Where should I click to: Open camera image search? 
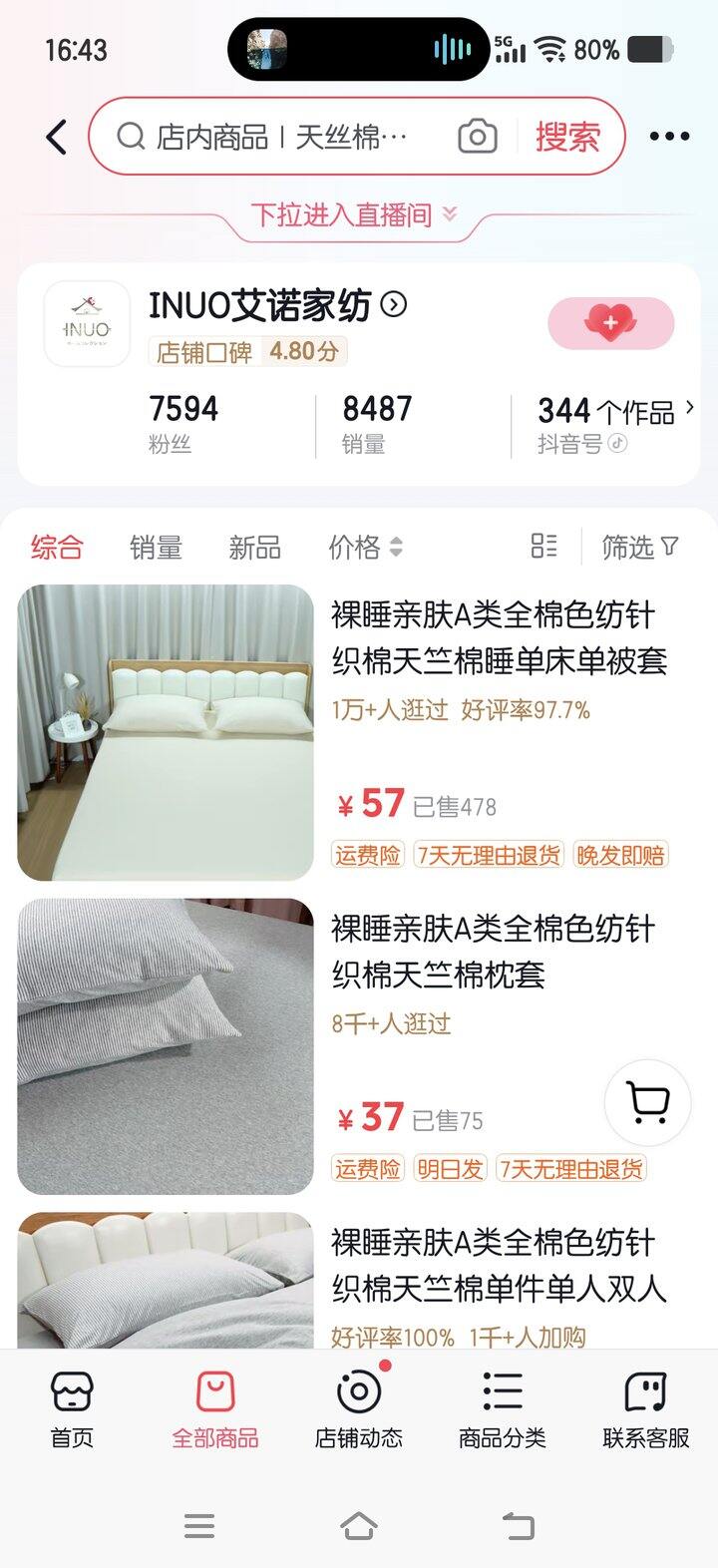pos(478,137)
